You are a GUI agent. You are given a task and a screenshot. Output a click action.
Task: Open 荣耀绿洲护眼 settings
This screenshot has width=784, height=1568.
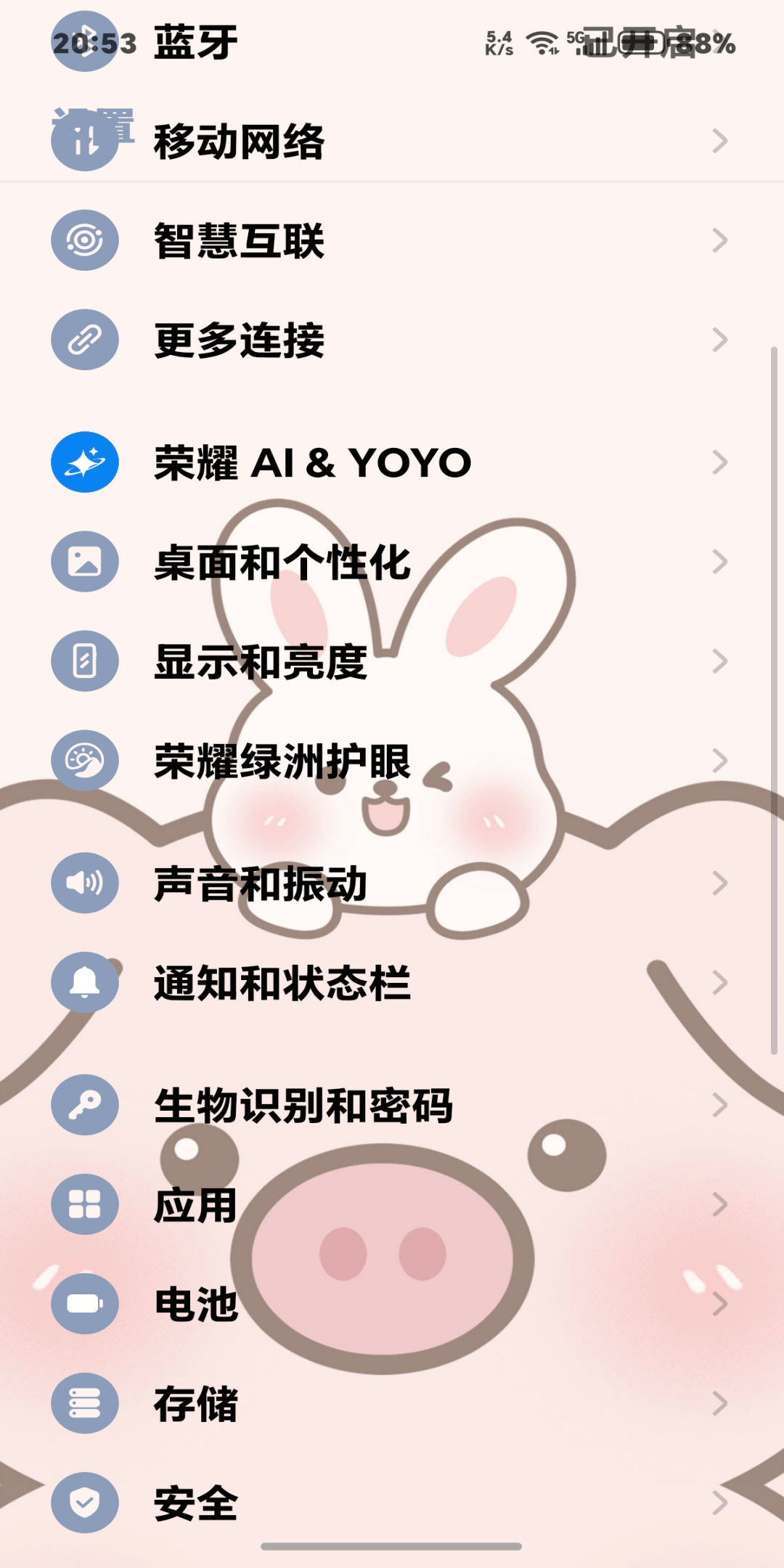click(x=282, y=761)
